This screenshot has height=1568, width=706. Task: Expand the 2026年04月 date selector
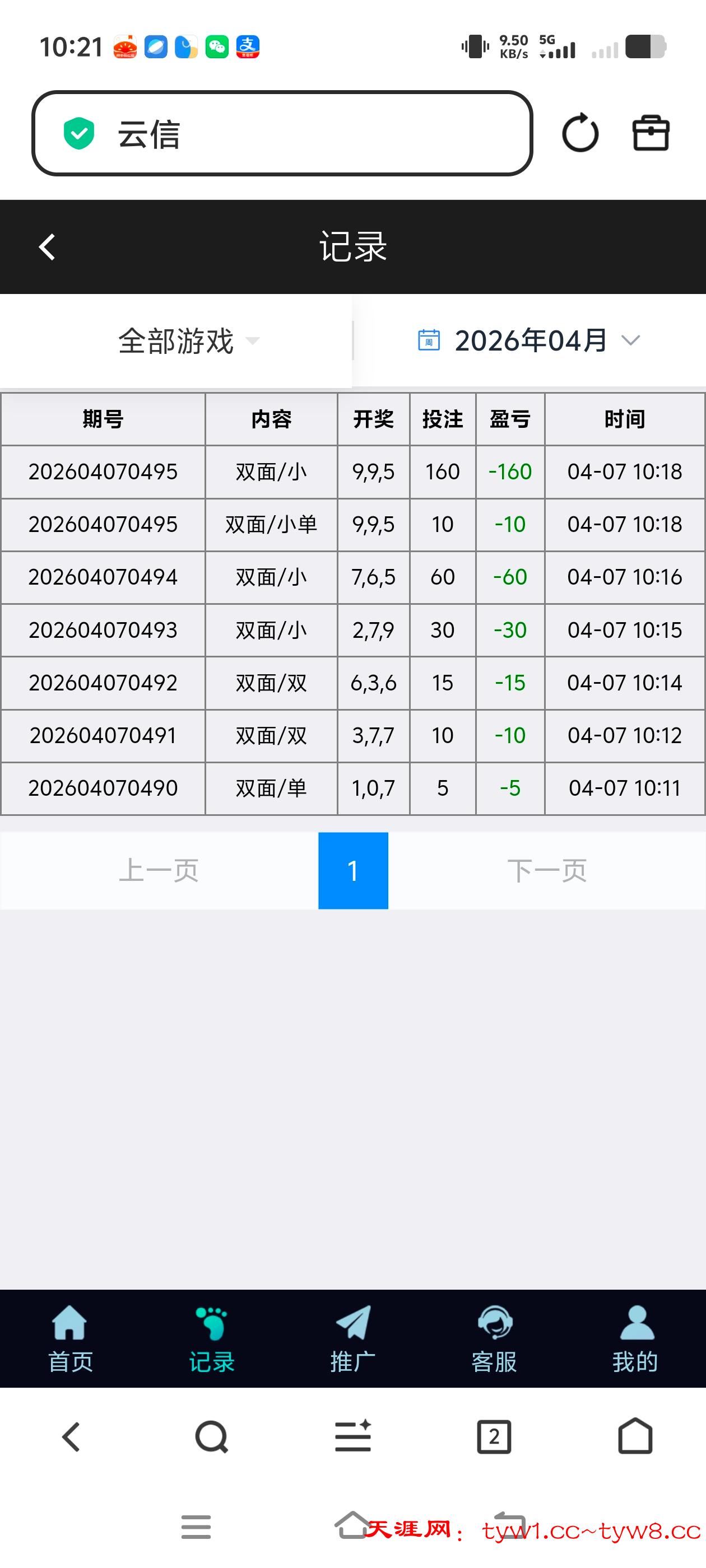click(544, 340)
